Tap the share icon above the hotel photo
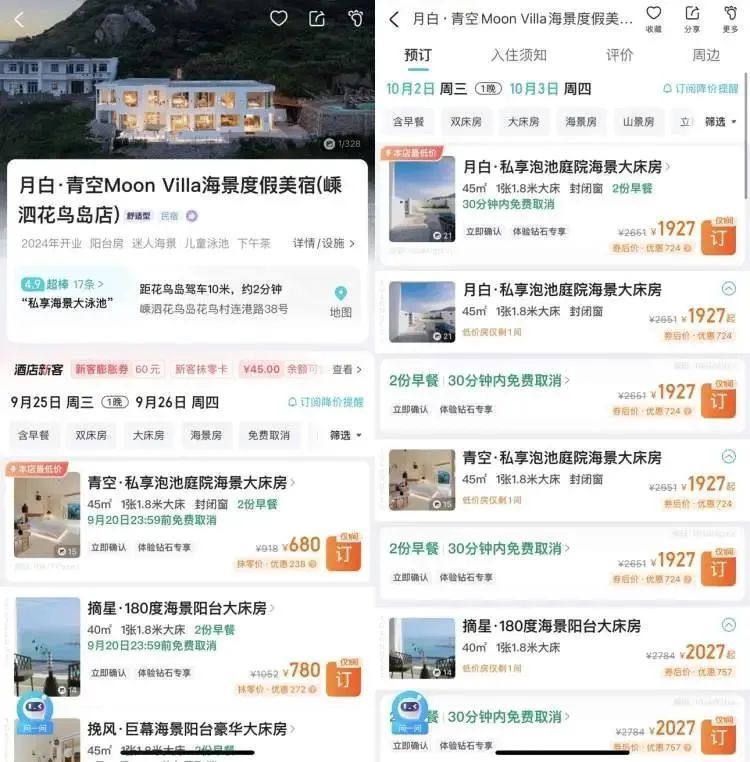Screen dimensions: 750x762 coord(316,18)
